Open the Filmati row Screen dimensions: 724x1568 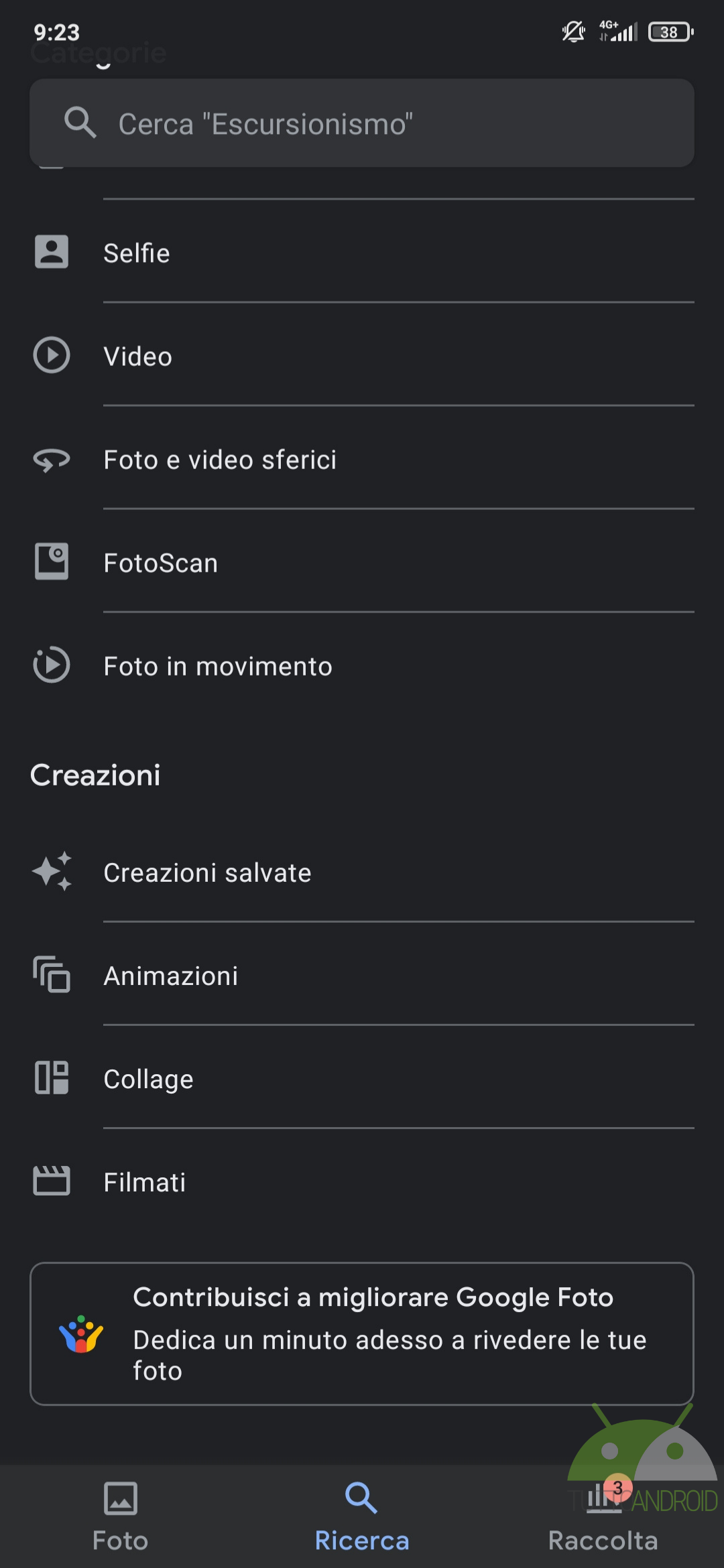point(362,1181)
